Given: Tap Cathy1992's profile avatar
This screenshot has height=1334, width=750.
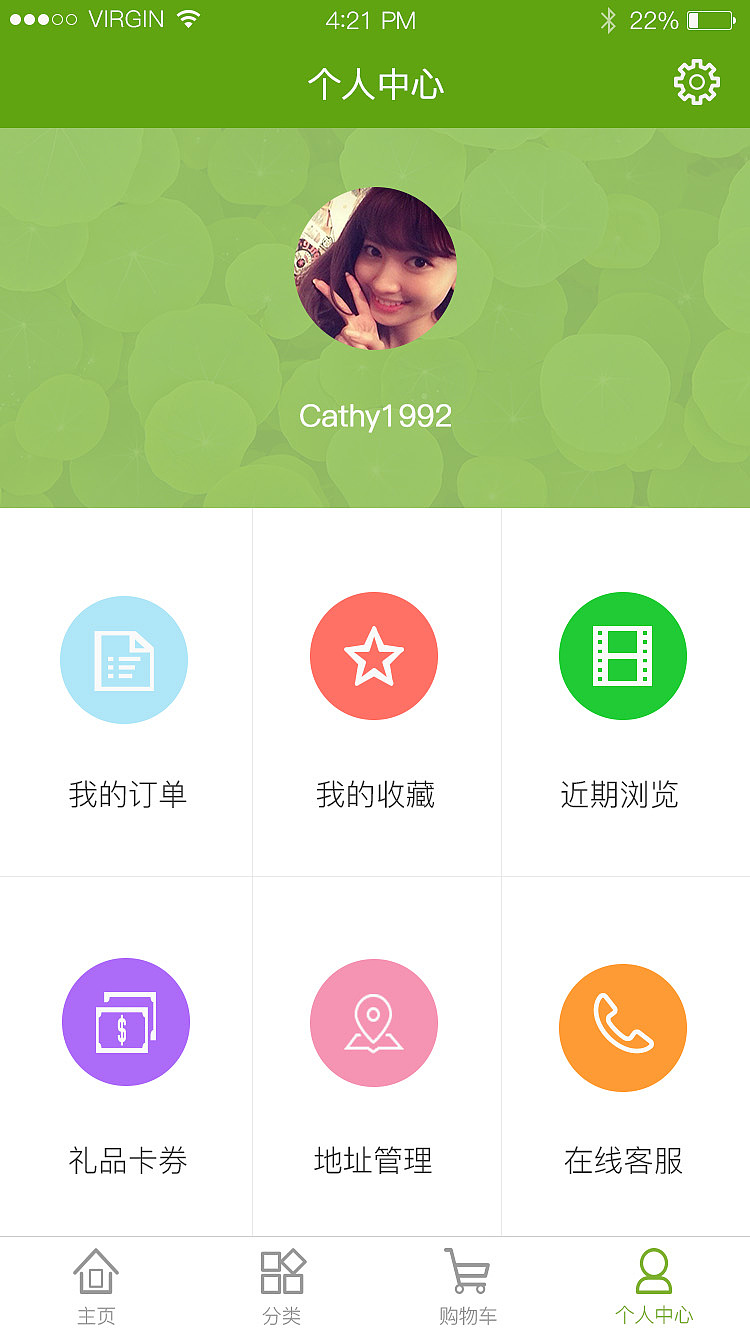Looking at the screenshot, I should [375, 268].
